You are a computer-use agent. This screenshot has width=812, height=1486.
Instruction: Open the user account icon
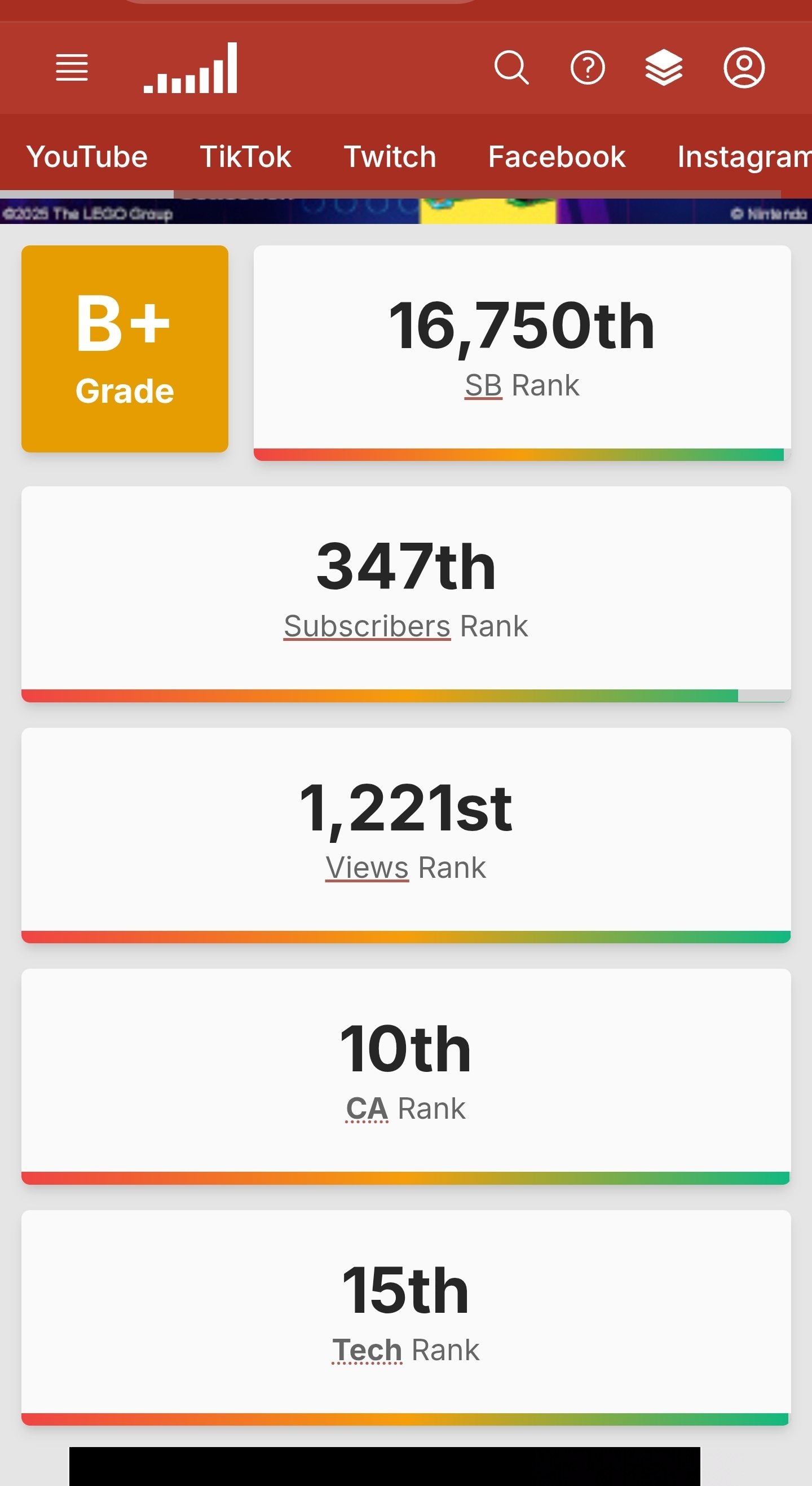[x=744, y=68]
